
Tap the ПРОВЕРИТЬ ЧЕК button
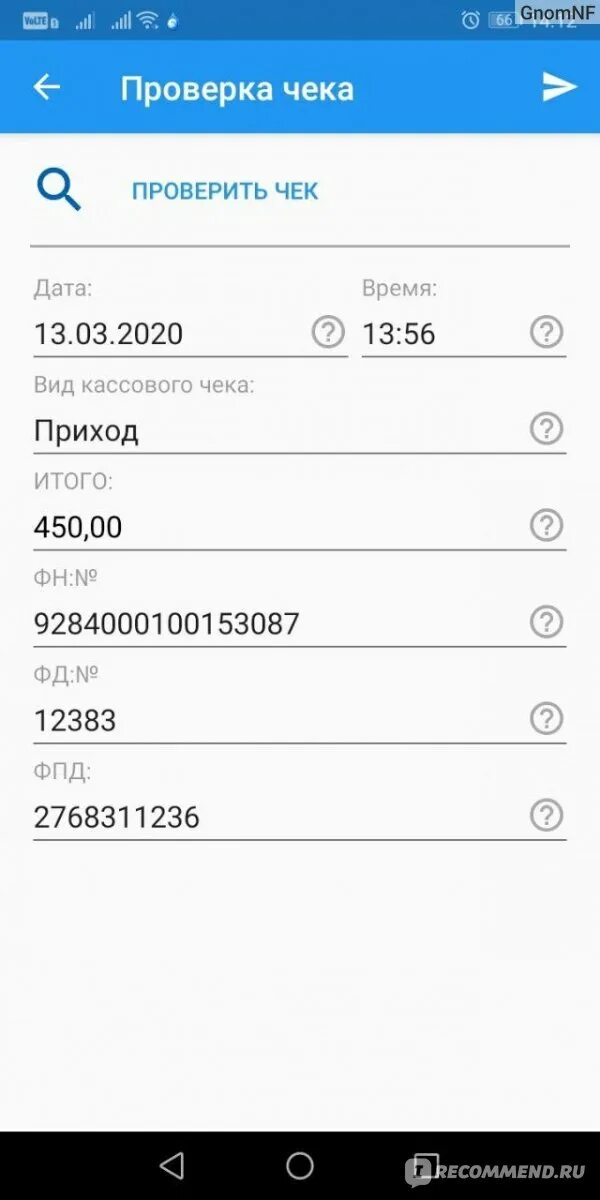(x=224, y=191)
